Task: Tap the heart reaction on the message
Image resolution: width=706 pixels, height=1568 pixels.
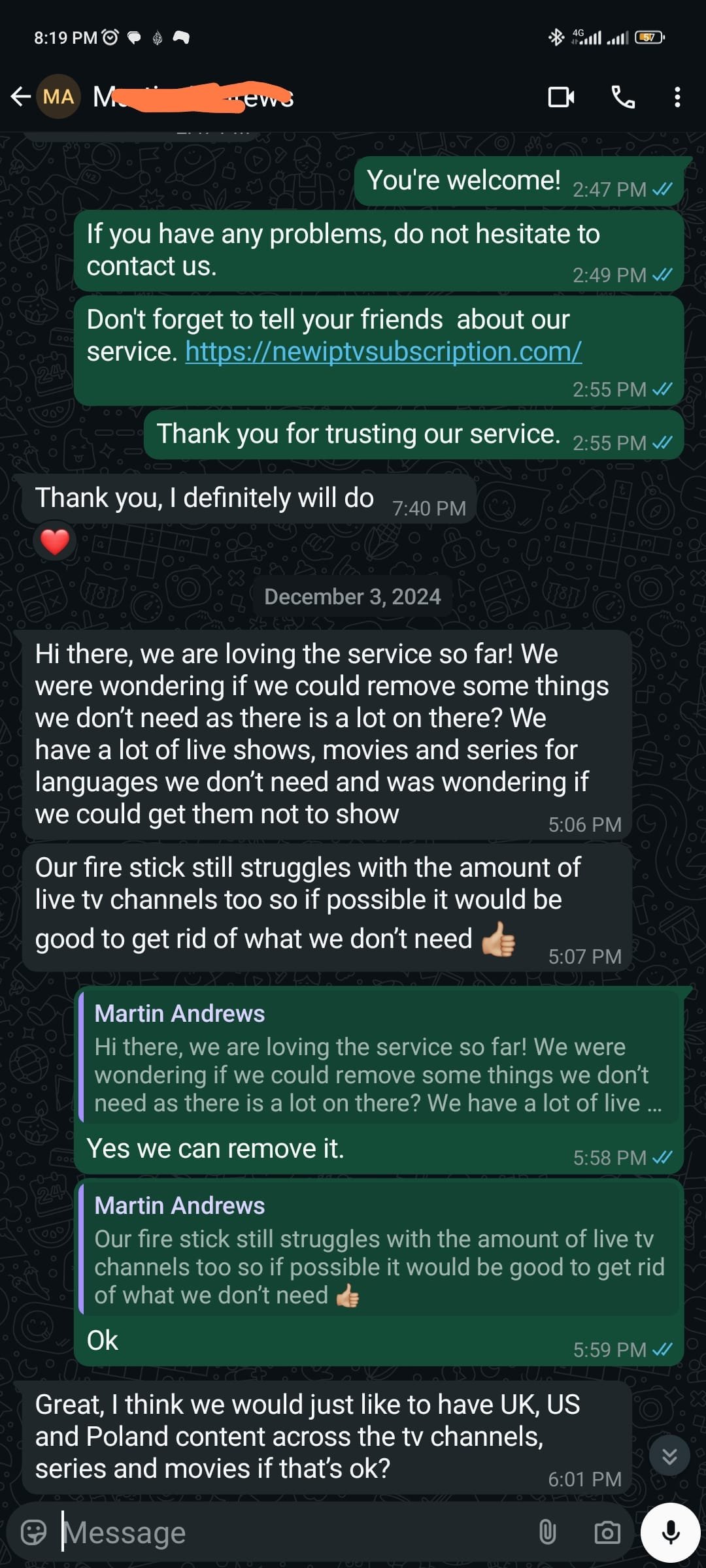Action: (55, 542)
